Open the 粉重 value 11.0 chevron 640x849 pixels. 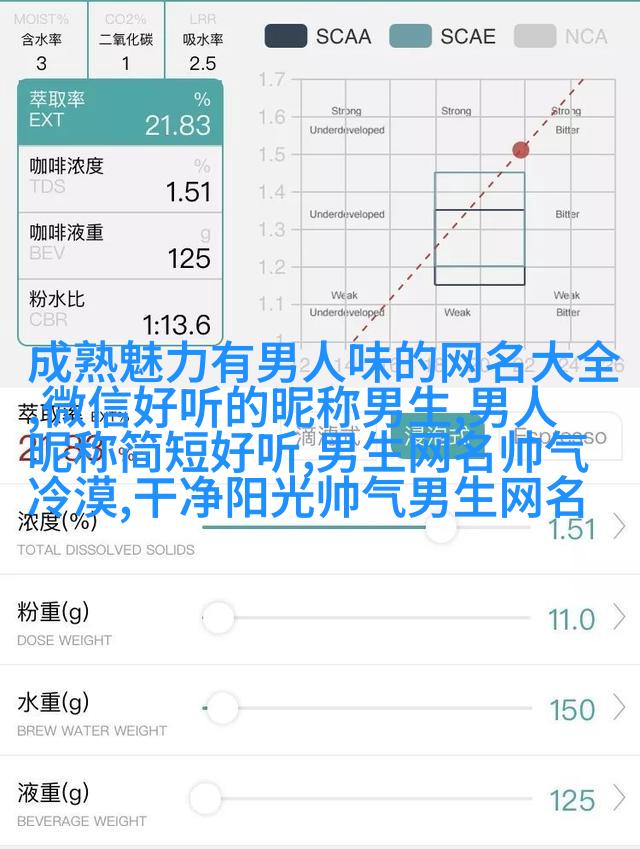[620, 619]
